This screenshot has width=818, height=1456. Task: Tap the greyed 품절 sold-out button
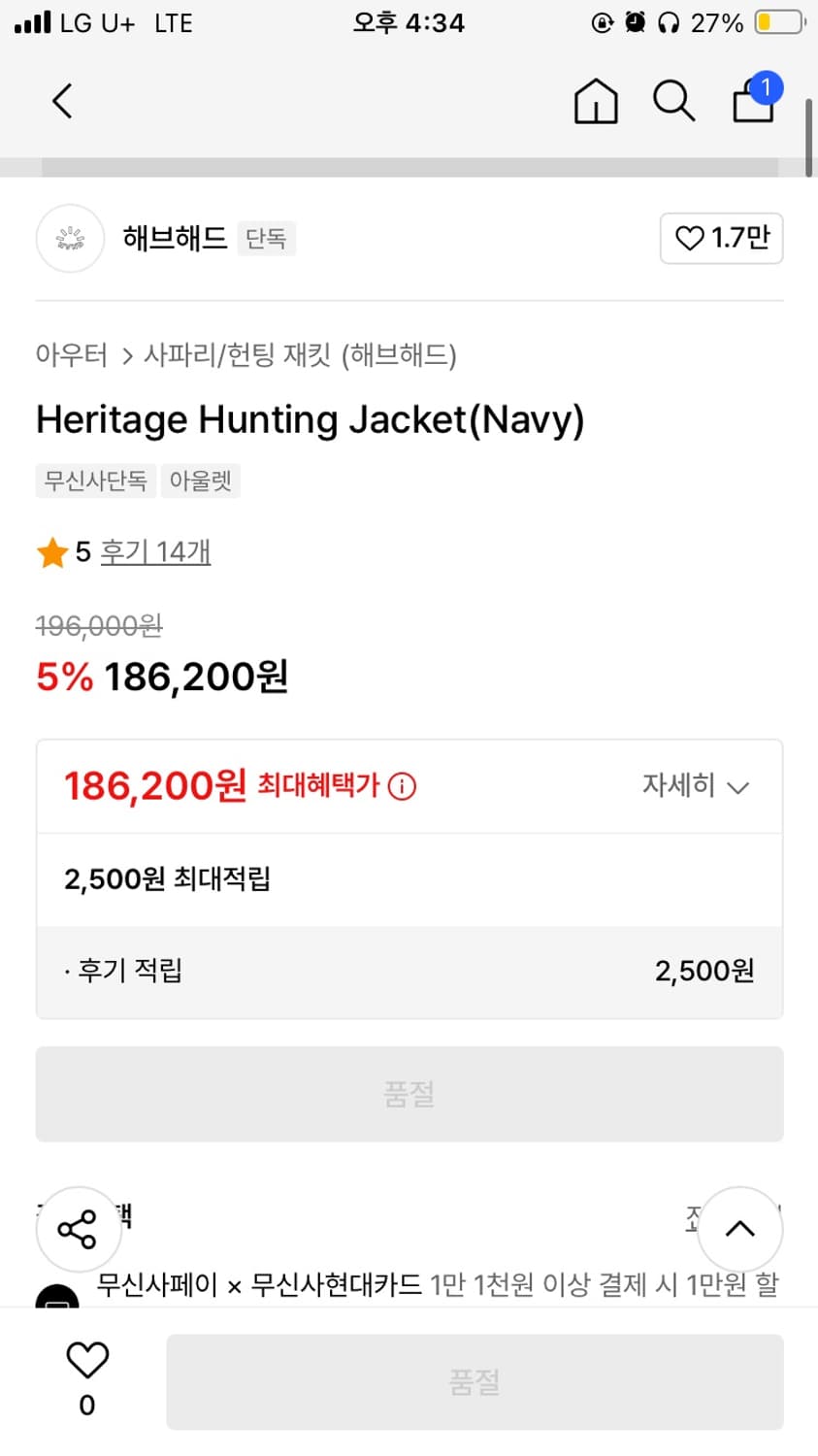(x=409, y=1094)
